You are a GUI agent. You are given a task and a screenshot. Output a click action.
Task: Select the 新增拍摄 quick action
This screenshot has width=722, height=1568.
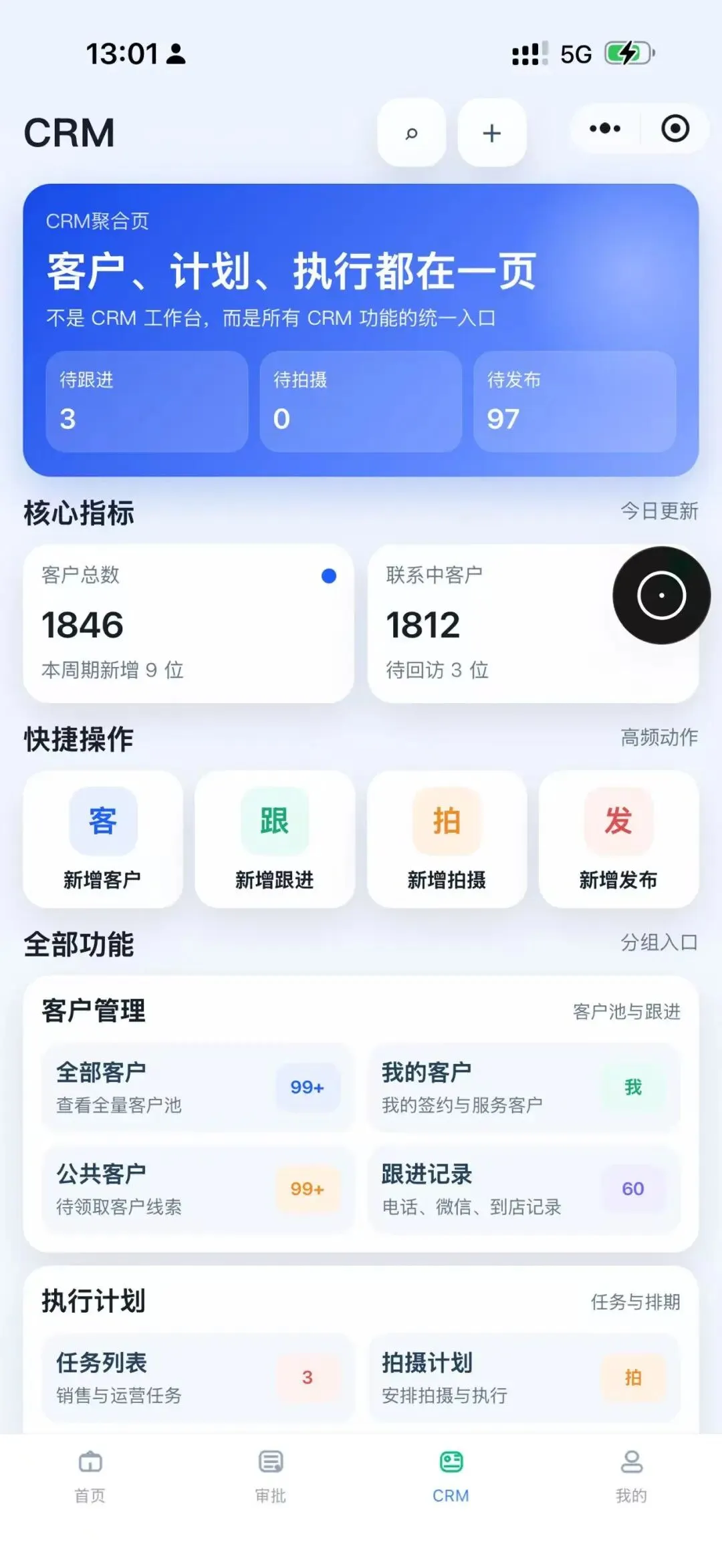coord(447,839)
